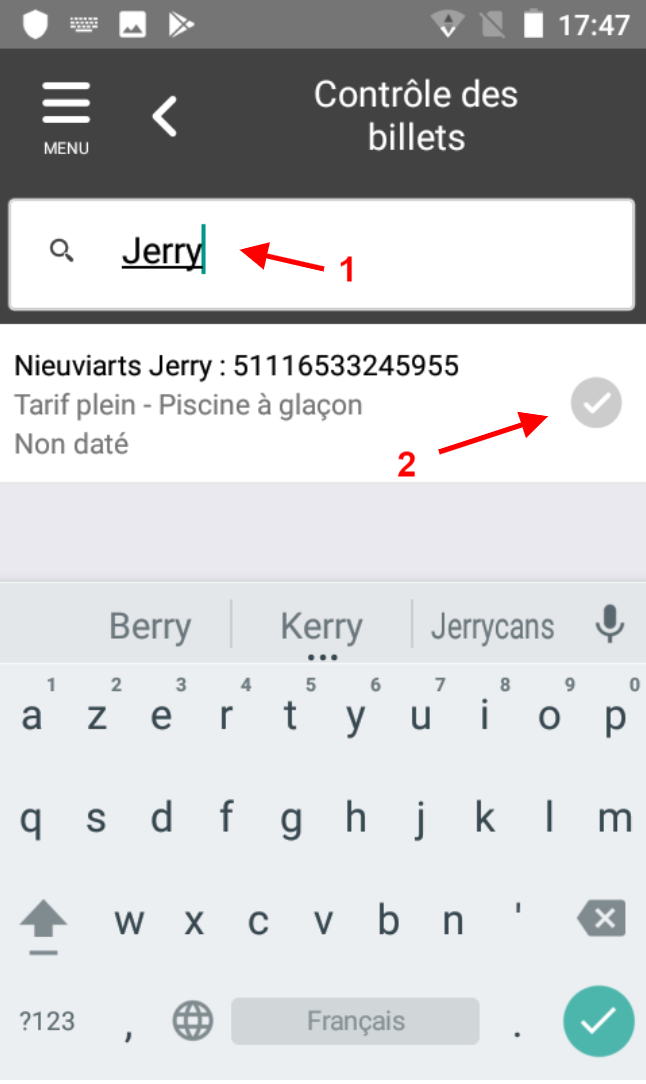Enable the shift key

click(43, 920)
